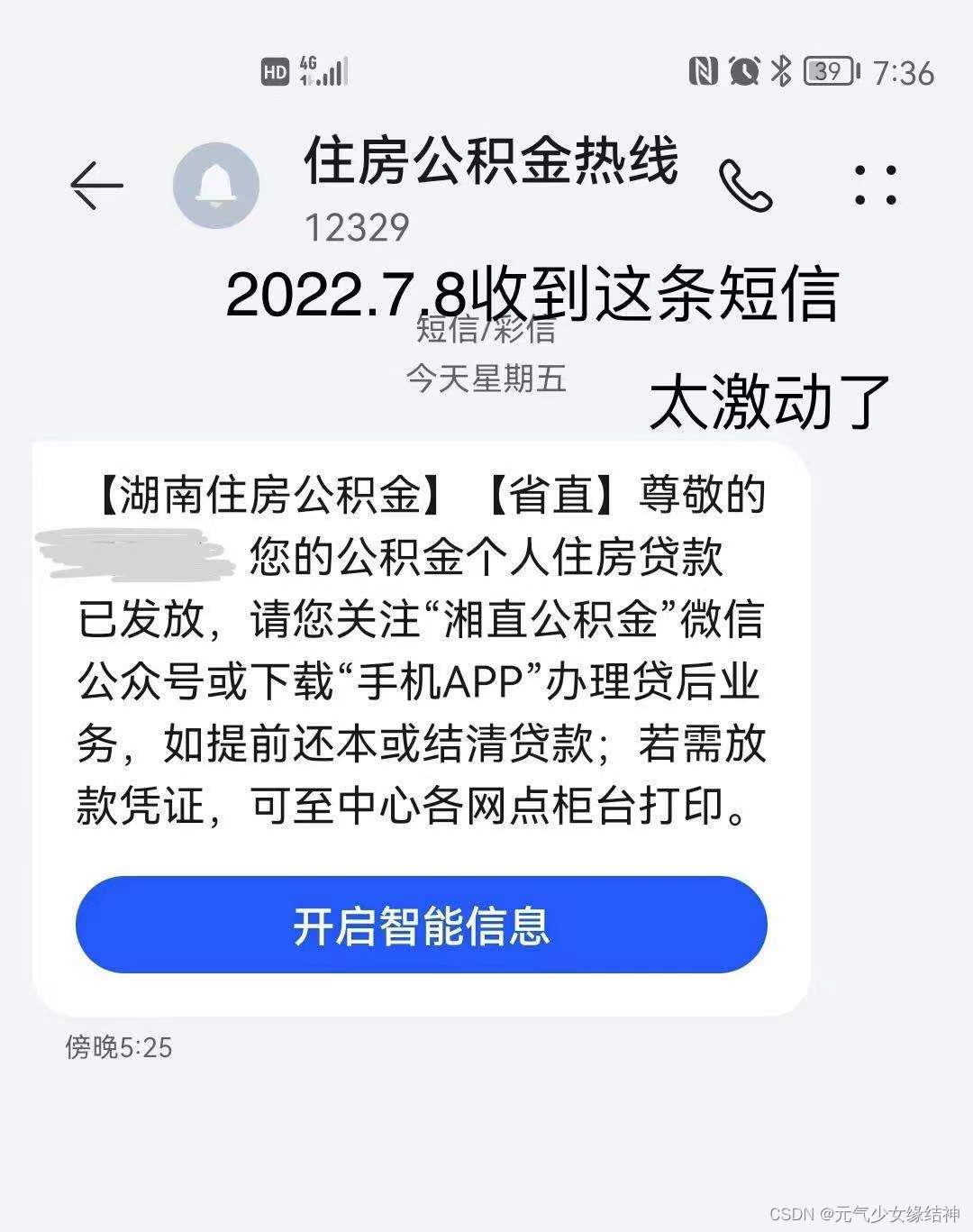The width and height of the screenshot is (973, 1232).
Task: Tap the 开启智能信息 button
Action: point(421,925)
